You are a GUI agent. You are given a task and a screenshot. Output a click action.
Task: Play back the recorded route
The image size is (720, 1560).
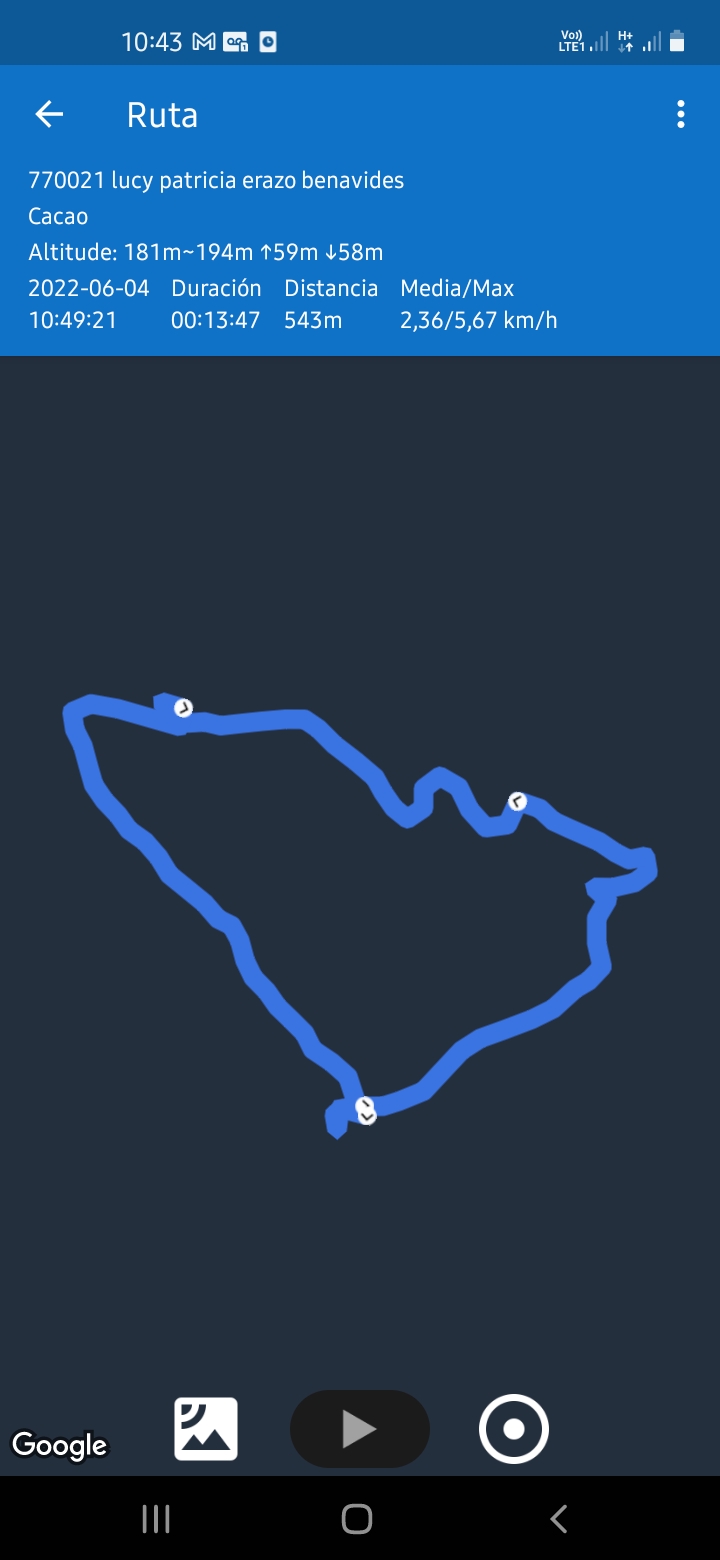coord(359,1429)
